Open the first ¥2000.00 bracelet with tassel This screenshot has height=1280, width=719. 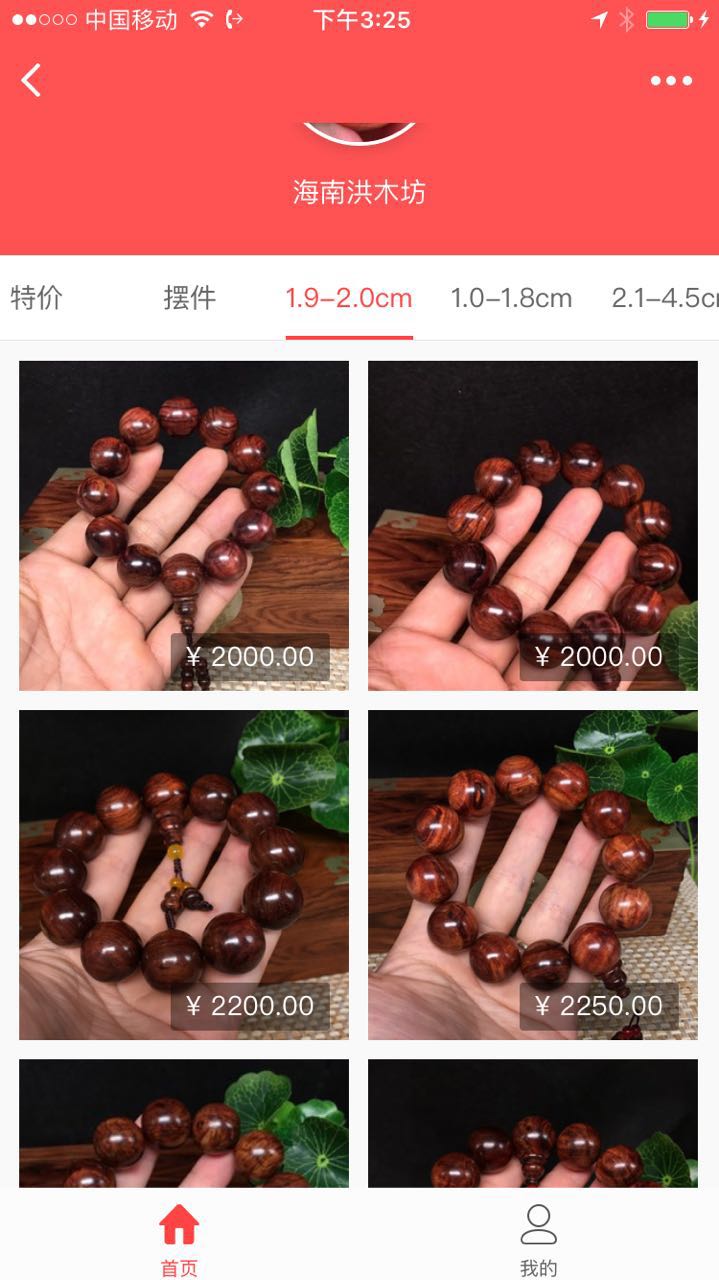tap(184, 525)
